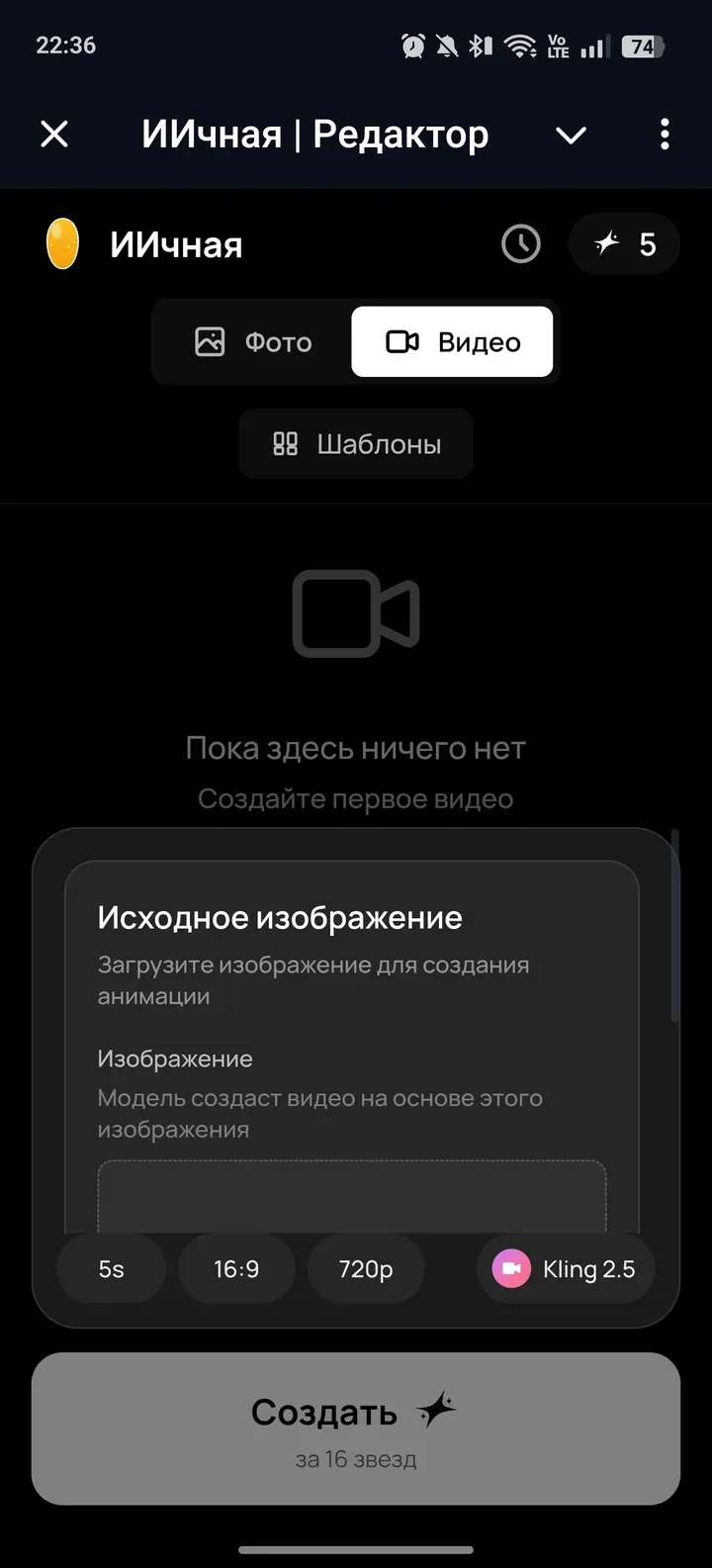This screenshot has width=712, height=1568.
Task: Change the 16:9 aspect ratio chip
Action: click(x=236, y=1269)
